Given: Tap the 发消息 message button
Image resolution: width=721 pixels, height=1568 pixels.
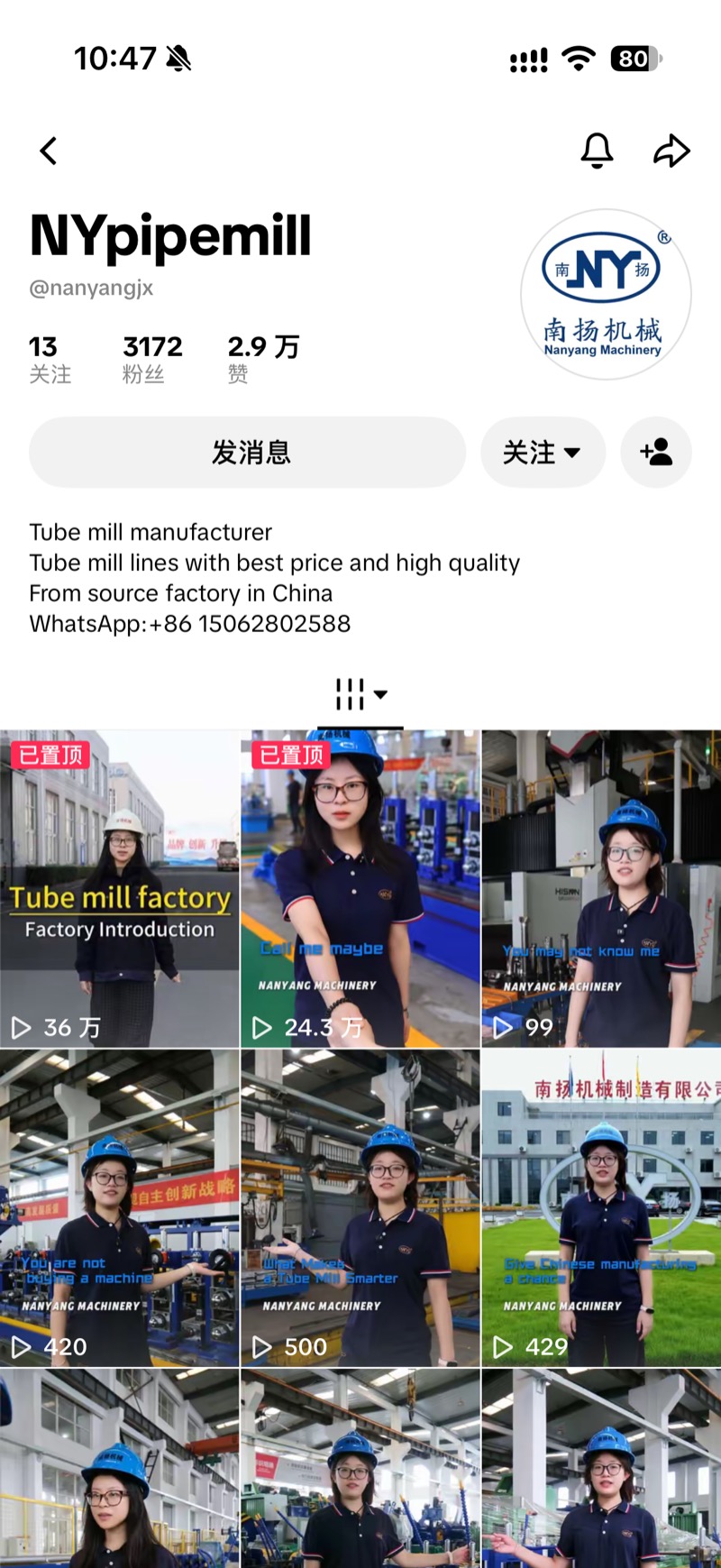Looking at the screenshot, I should [x=248, y=452].
